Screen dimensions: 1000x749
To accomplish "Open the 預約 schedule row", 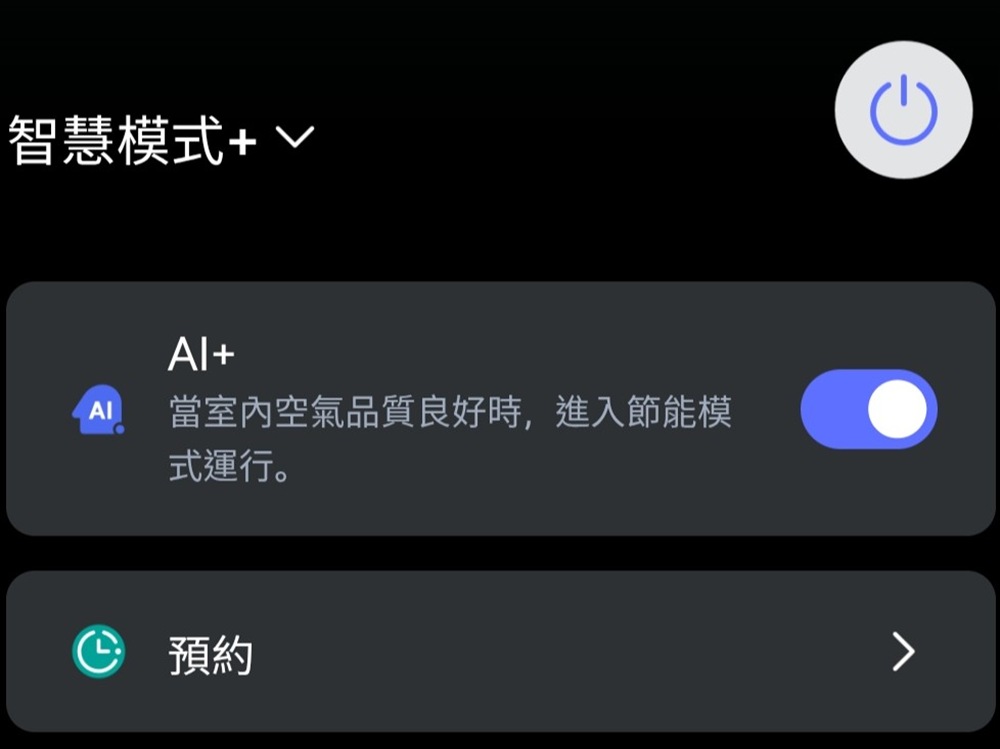I will click(500, 653).
